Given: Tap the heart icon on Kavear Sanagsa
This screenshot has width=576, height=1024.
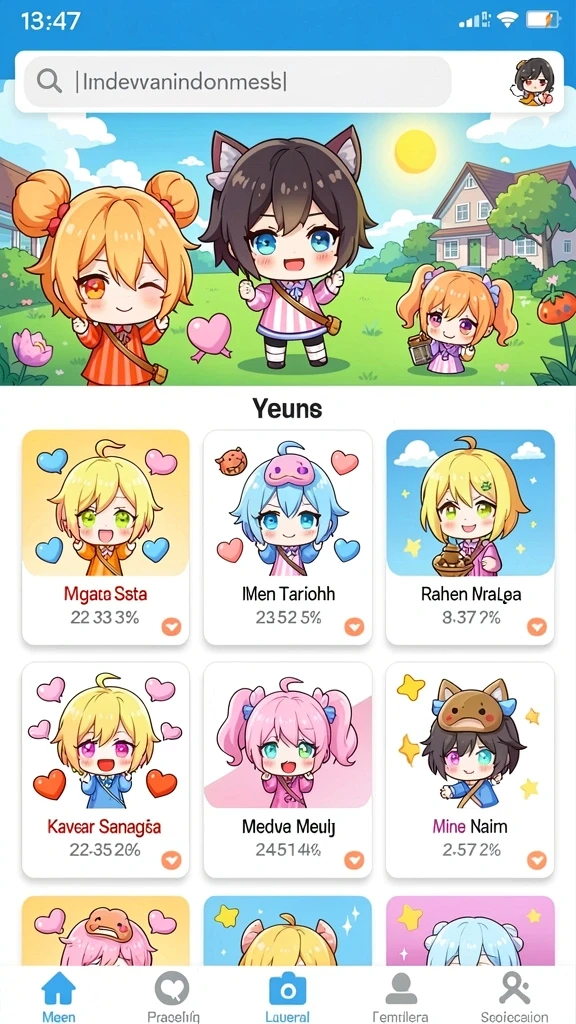Looking at the screenshot, I should point(172,860).
